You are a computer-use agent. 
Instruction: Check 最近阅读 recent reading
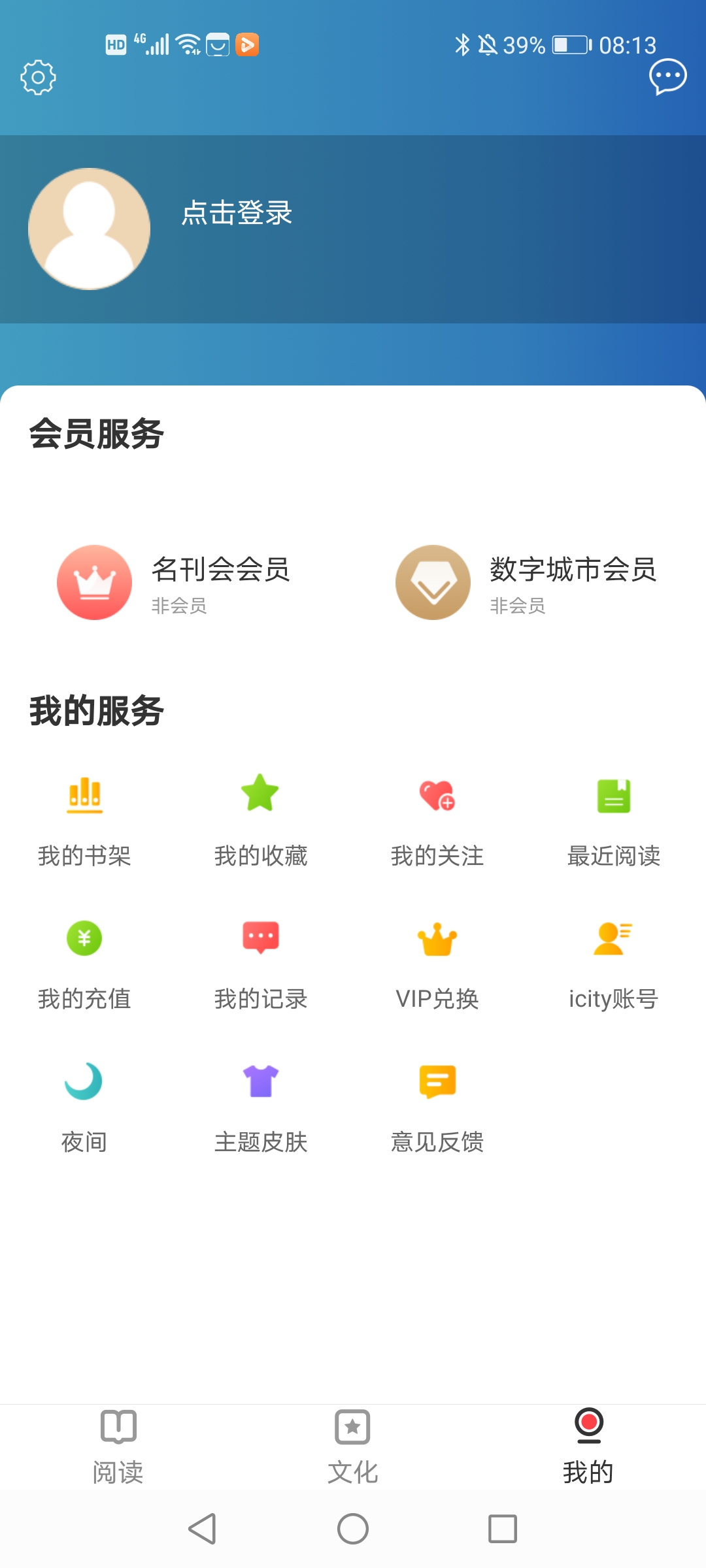[x=613, y=820]
